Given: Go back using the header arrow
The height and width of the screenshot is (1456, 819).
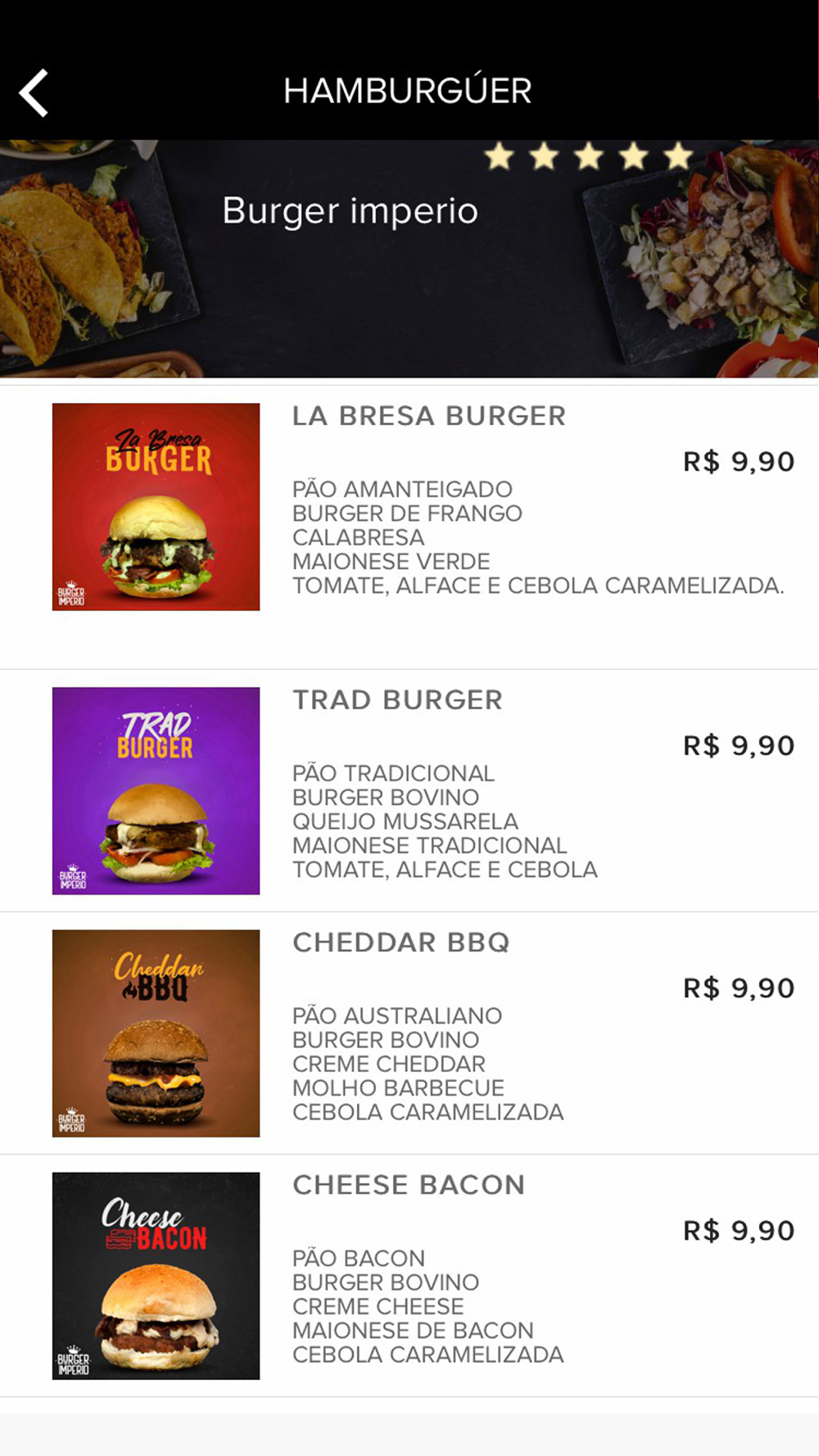Looking at the screenshot, I should [34, 93].
